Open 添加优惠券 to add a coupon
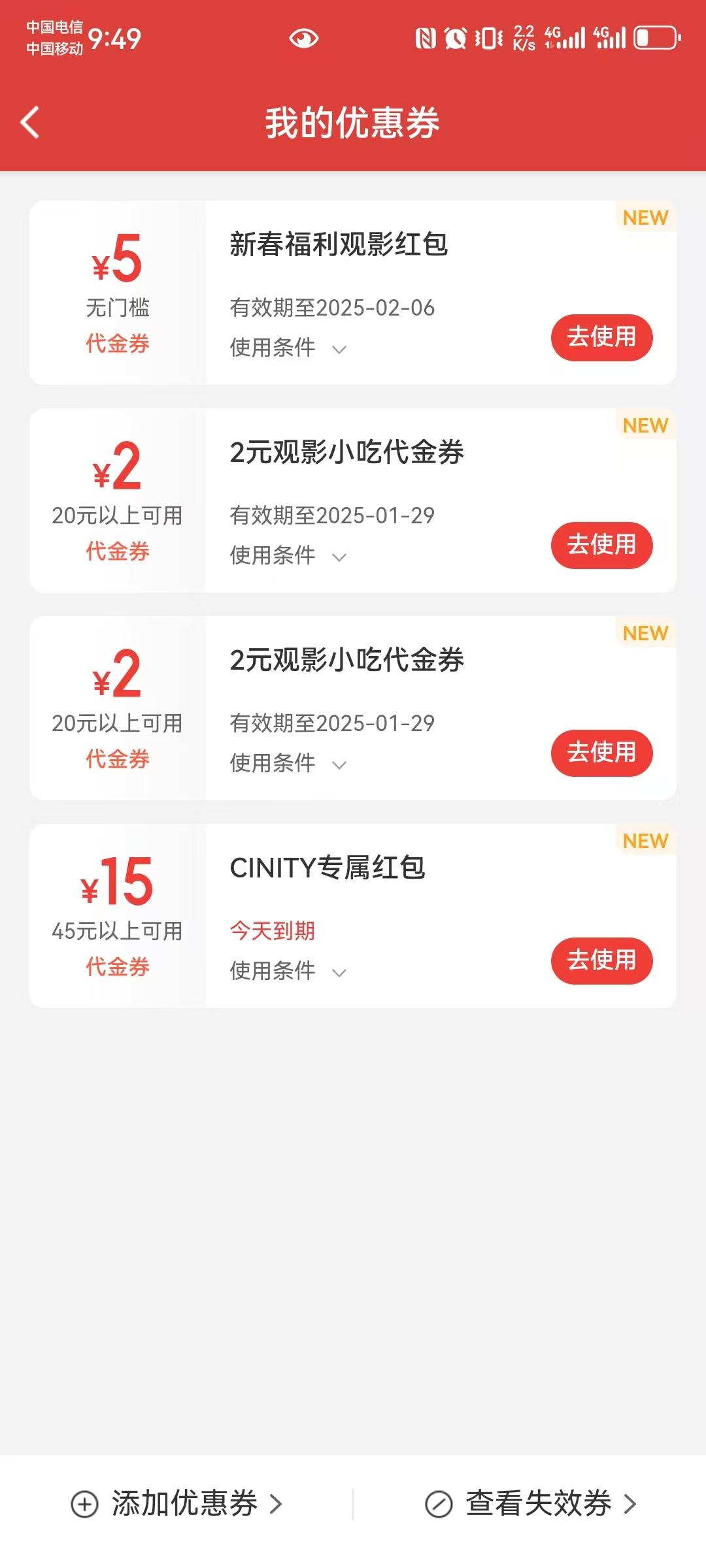Image resolution: width=706 pixels, height=1568 pixels. [176, 1504]
